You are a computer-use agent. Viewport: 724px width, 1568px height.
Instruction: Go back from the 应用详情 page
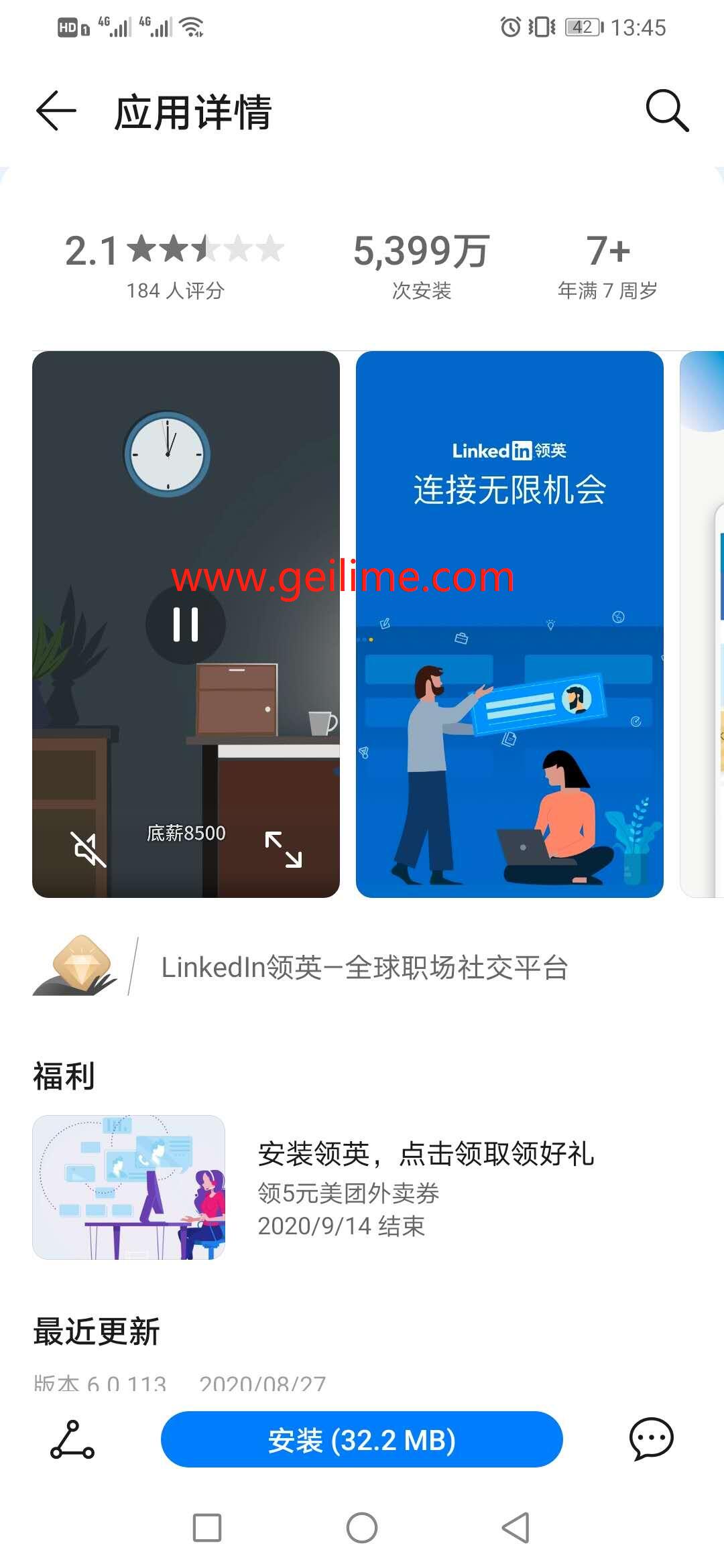point(56,111)
